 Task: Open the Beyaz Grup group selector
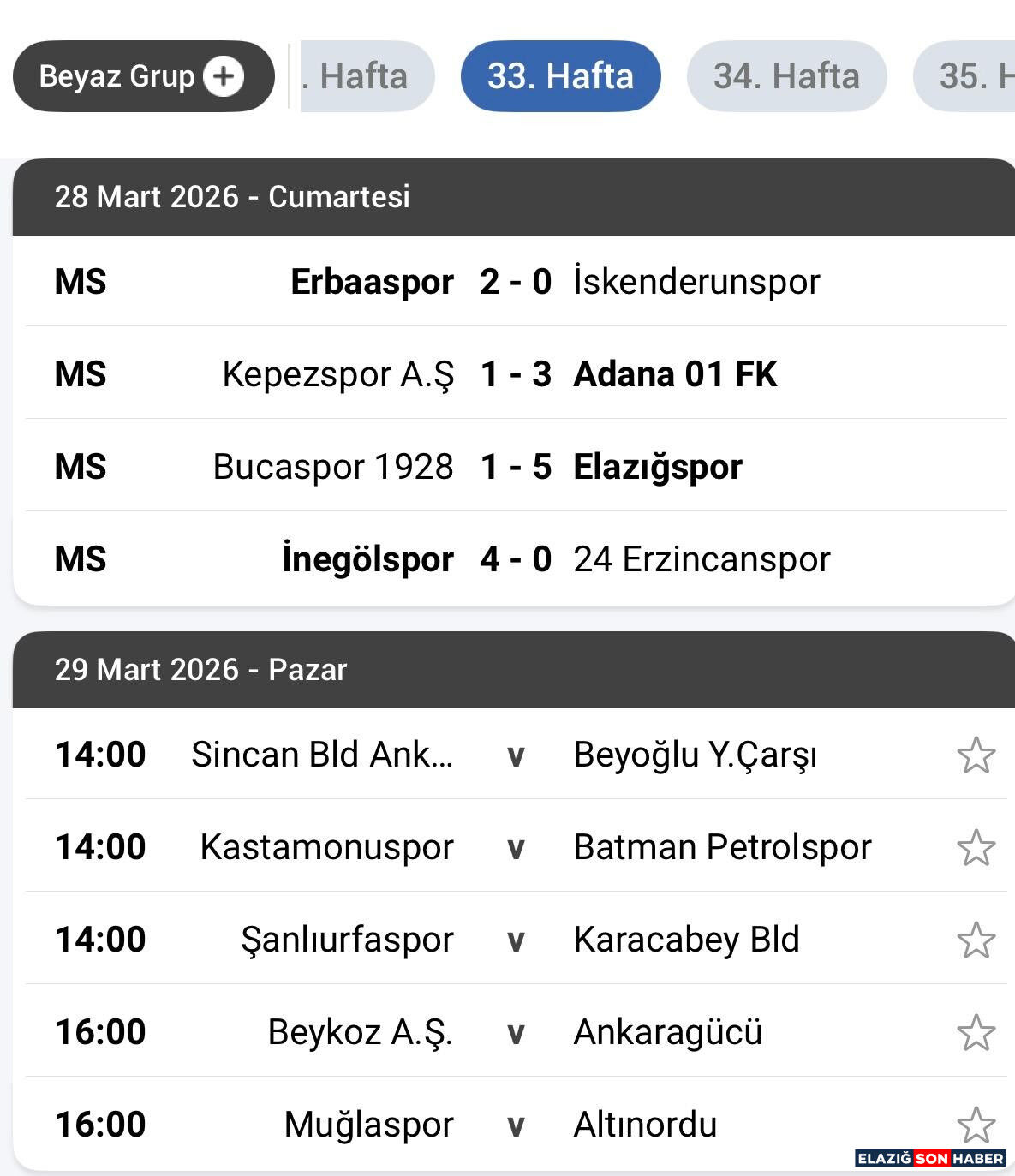coord(143,76)
